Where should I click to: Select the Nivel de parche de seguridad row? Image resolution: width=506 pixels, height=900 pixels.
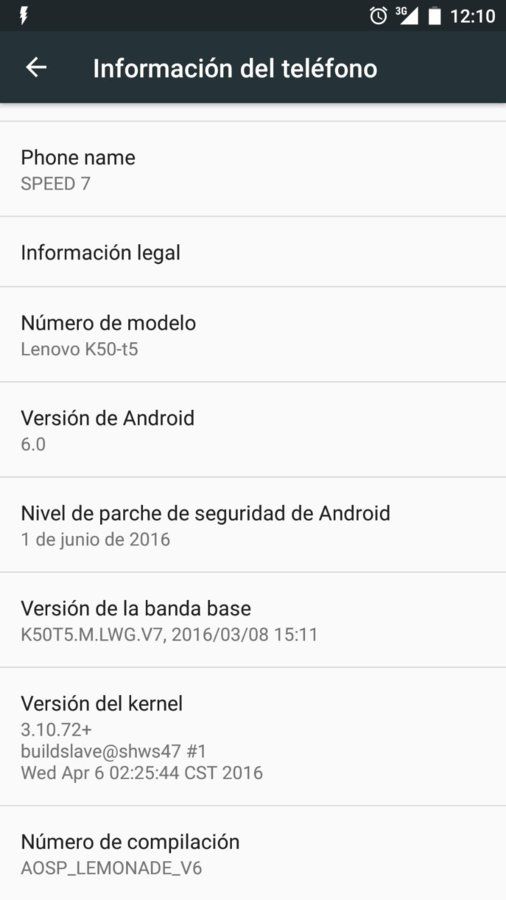click(x=253, y=525)
